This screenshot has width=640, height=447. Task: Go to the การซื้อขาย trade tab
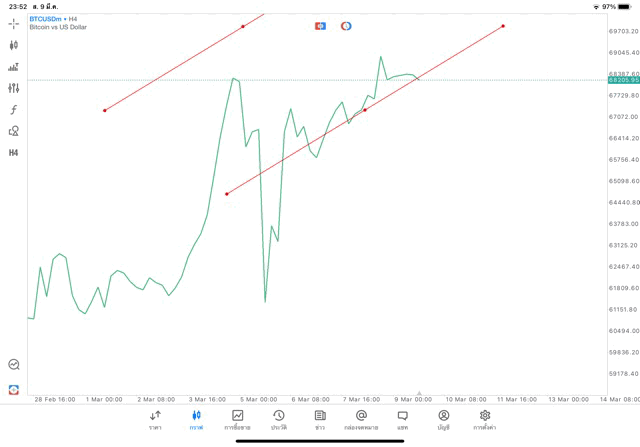click(237, 419)
